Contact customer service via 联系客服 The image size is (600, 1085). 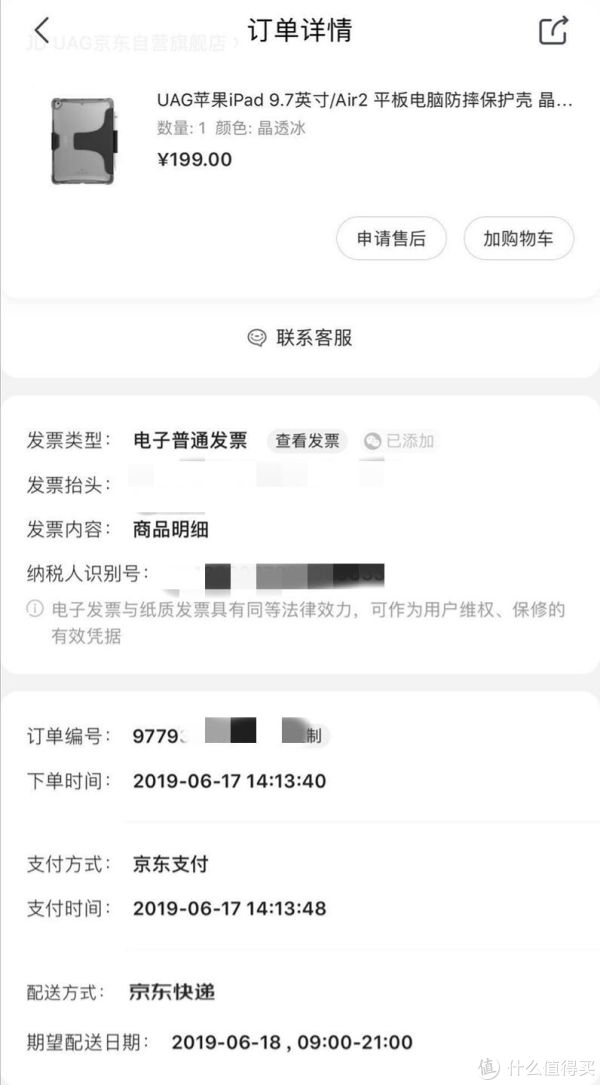[300, 338]
